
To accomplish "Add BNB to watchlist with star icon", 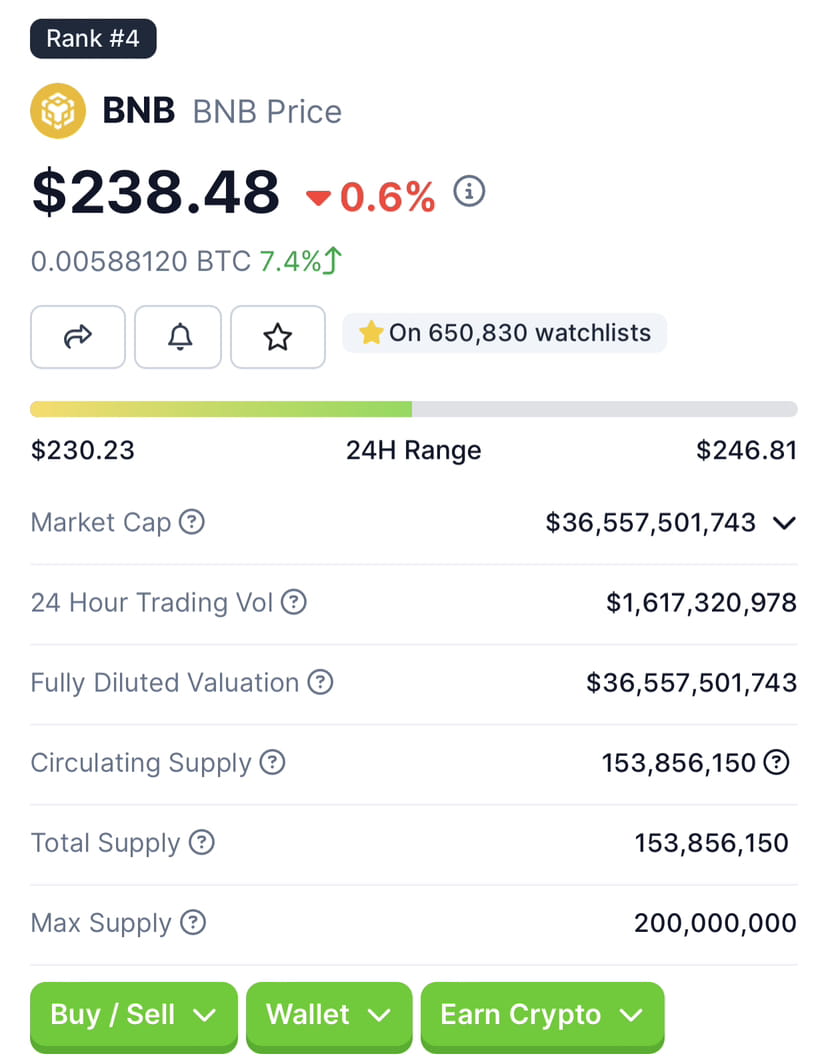I will pos(277,337).
